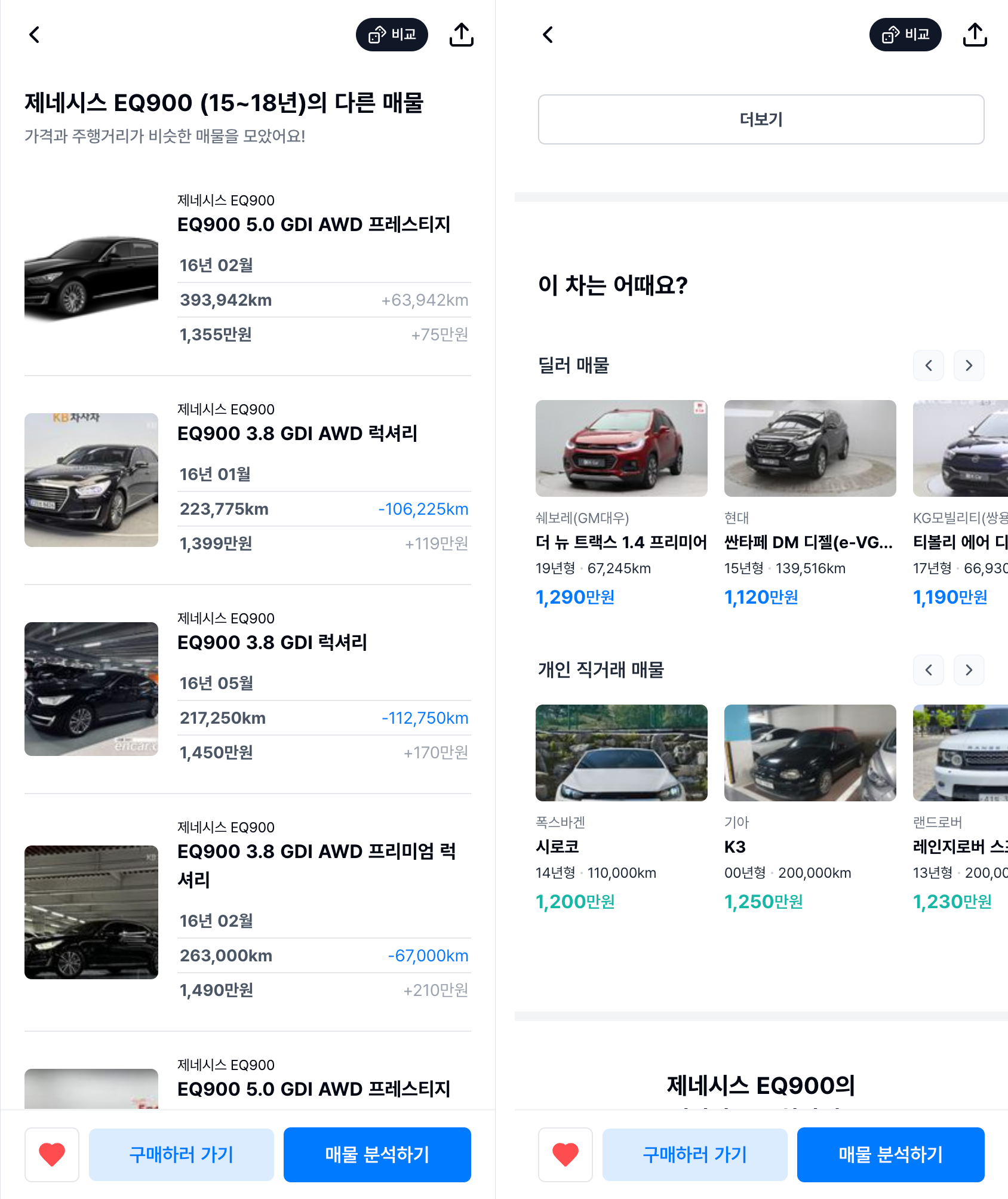The height and width of the screenshot is (1199, 1008).
Task: Open the 비교 compare tool on the left screen
Action: (392, 35)
